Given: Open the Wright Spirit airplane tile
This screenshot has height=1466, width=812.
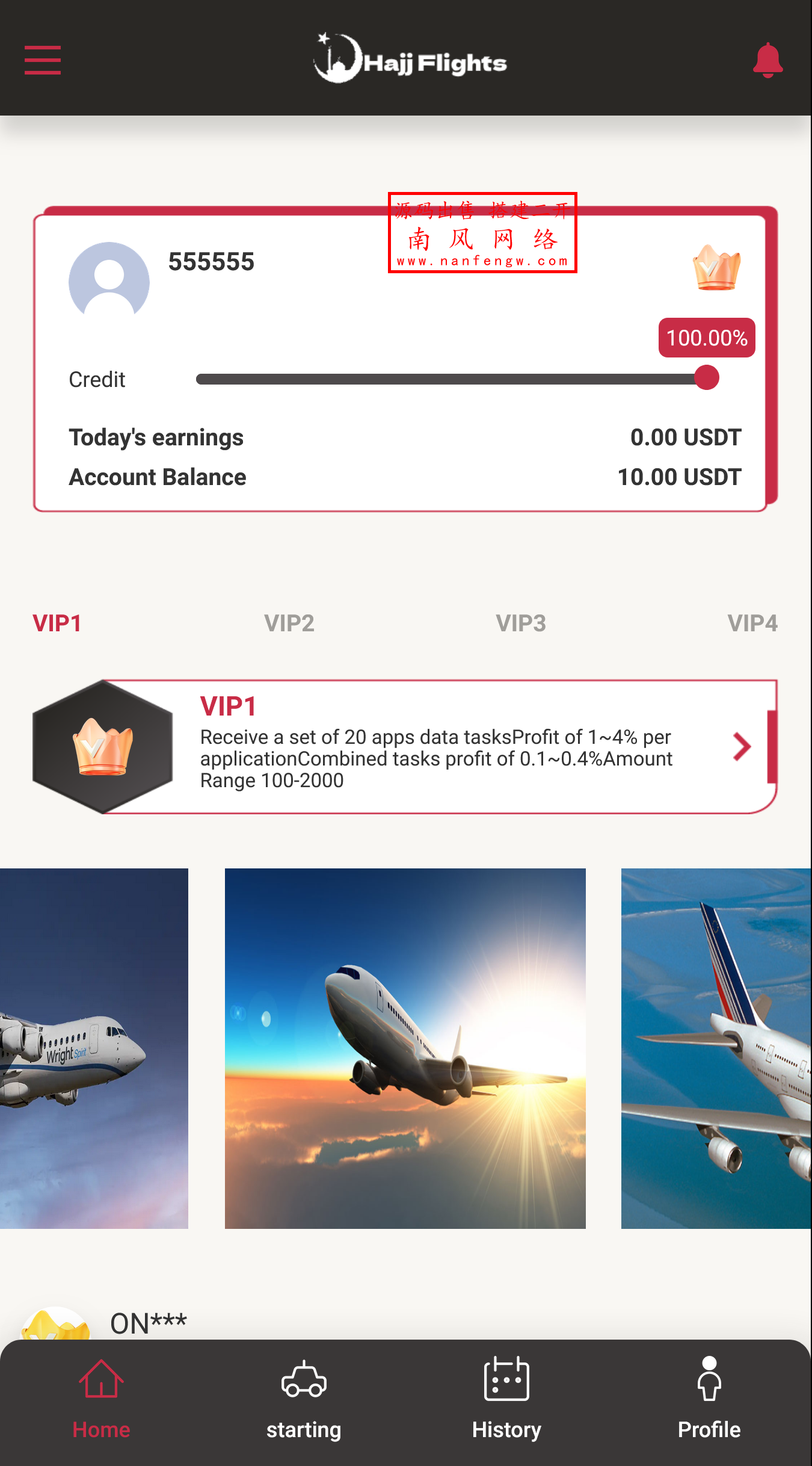Looking at the screenshot, I should pyautogui.click(x=93, y=1048).
